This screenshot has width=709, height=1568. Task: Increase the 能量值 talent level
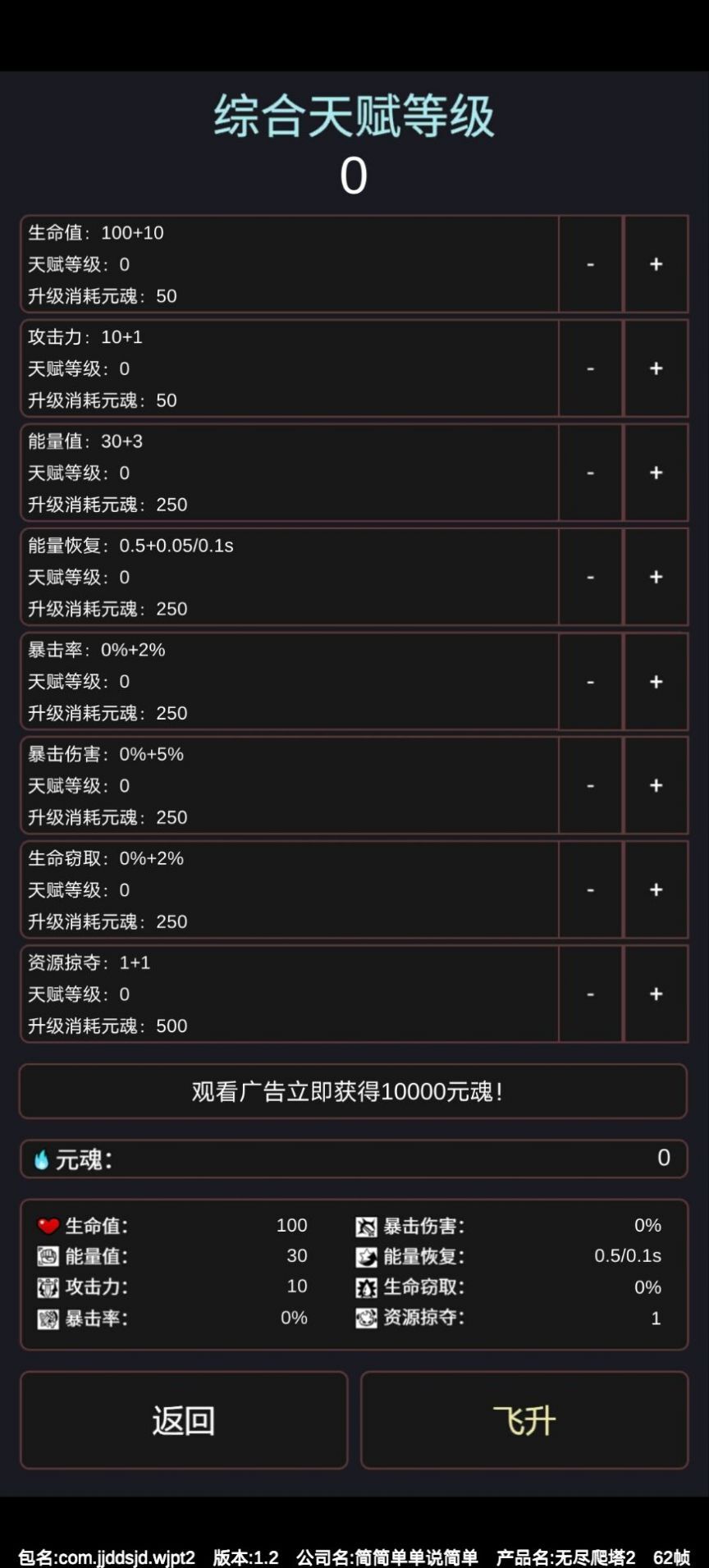[656, 473]
